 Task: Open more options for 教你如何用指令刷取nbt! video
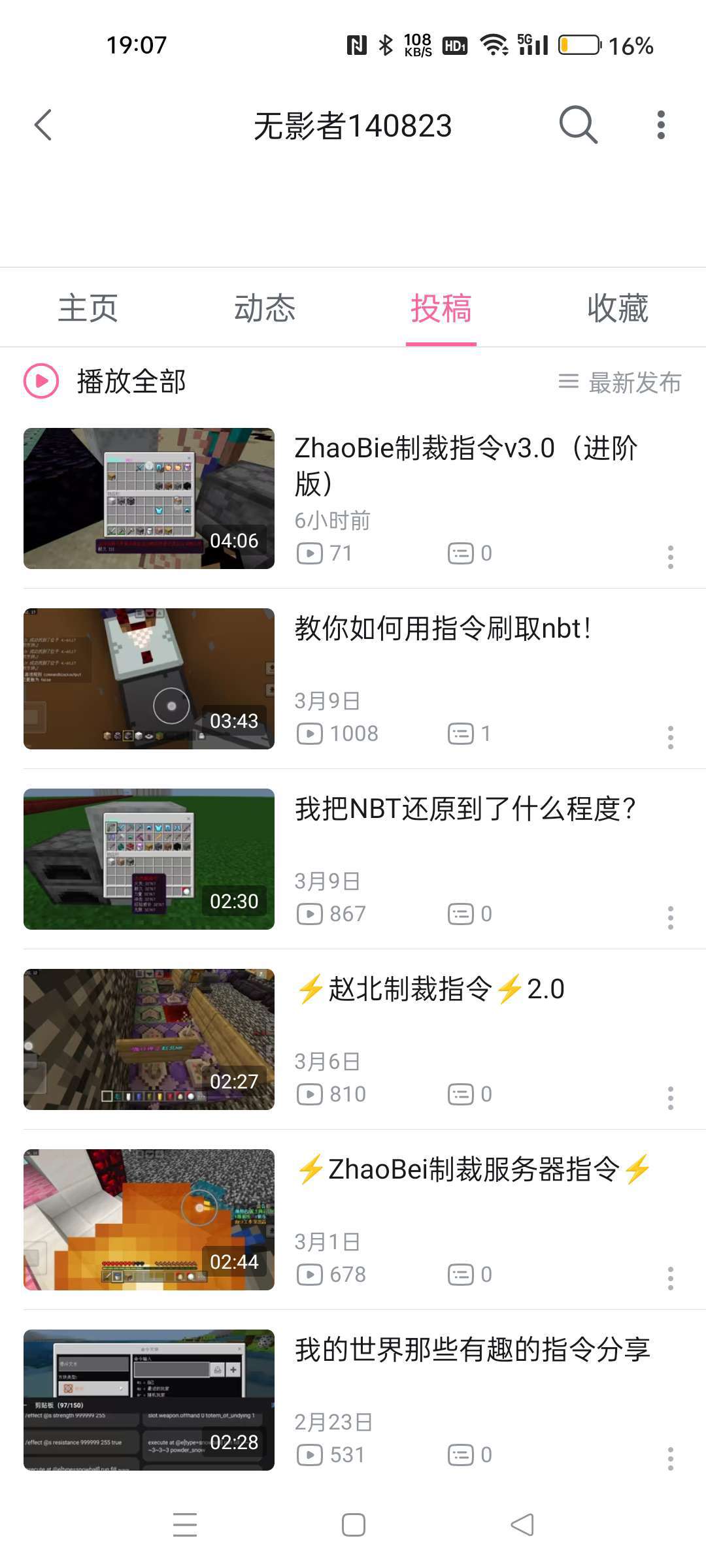(670, 737)
